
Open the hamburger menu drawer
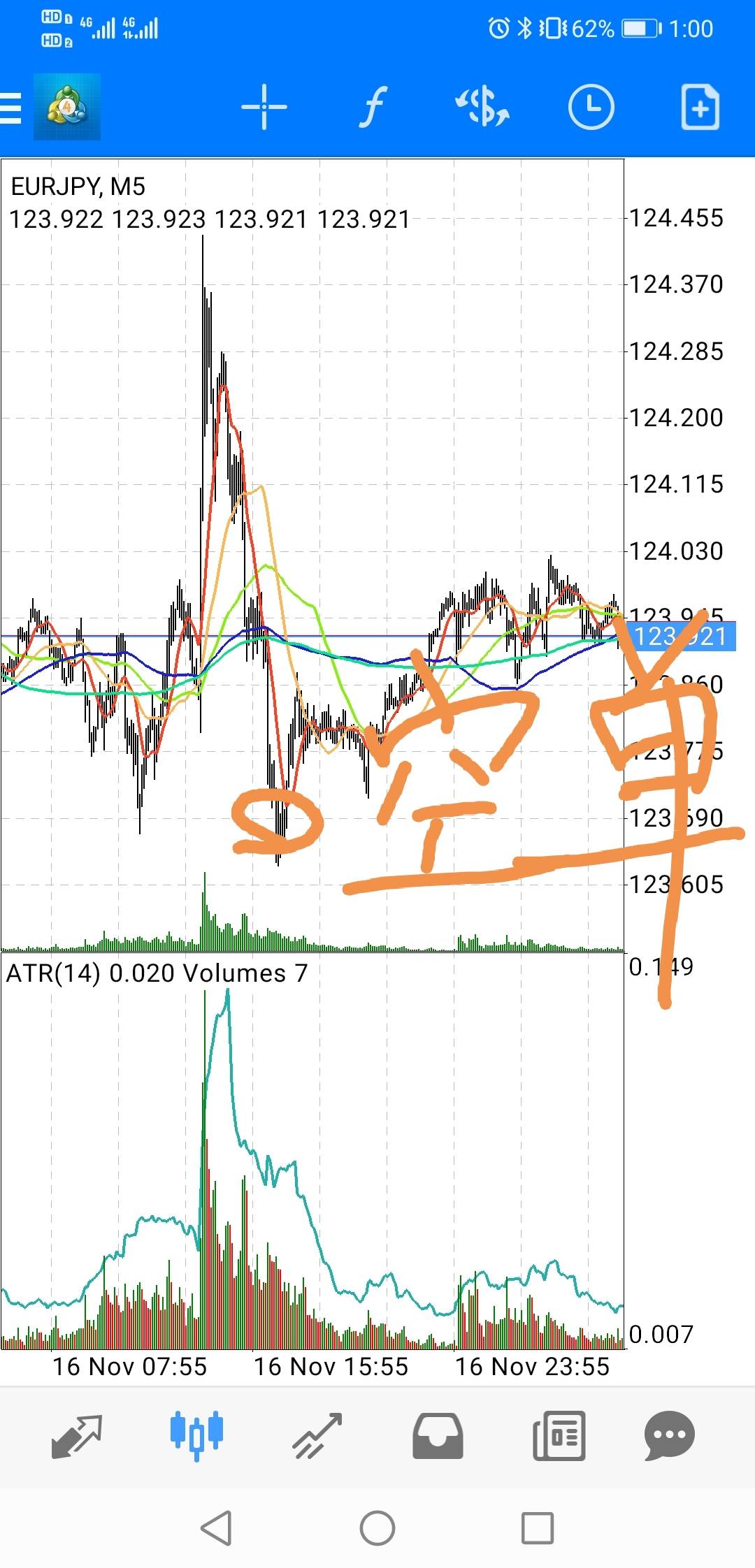pos(10,108)
